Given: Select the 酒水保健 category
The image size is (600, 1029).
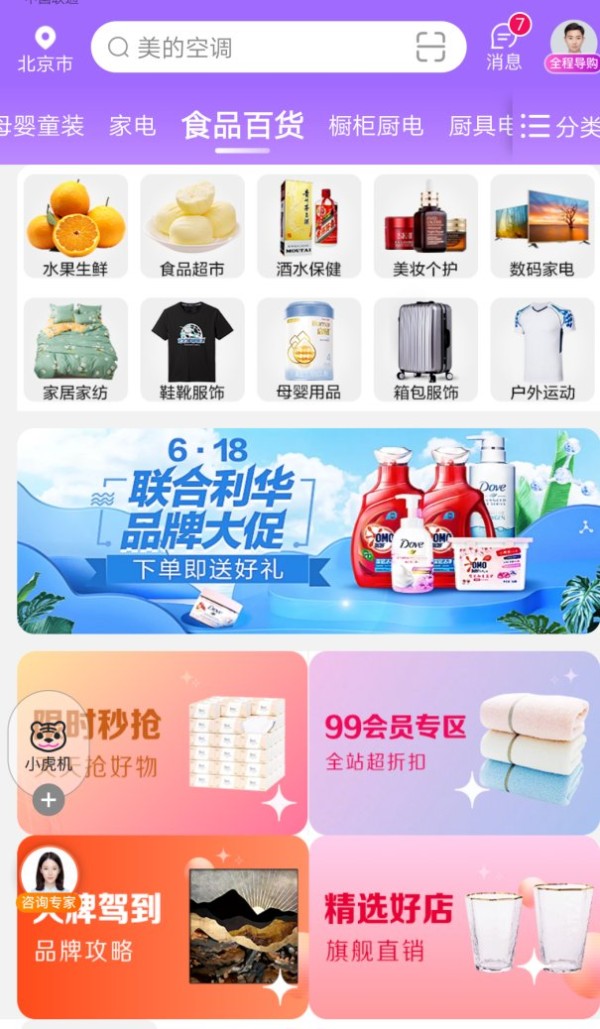Looking at the screenshot, I should (x=309, y=227).
